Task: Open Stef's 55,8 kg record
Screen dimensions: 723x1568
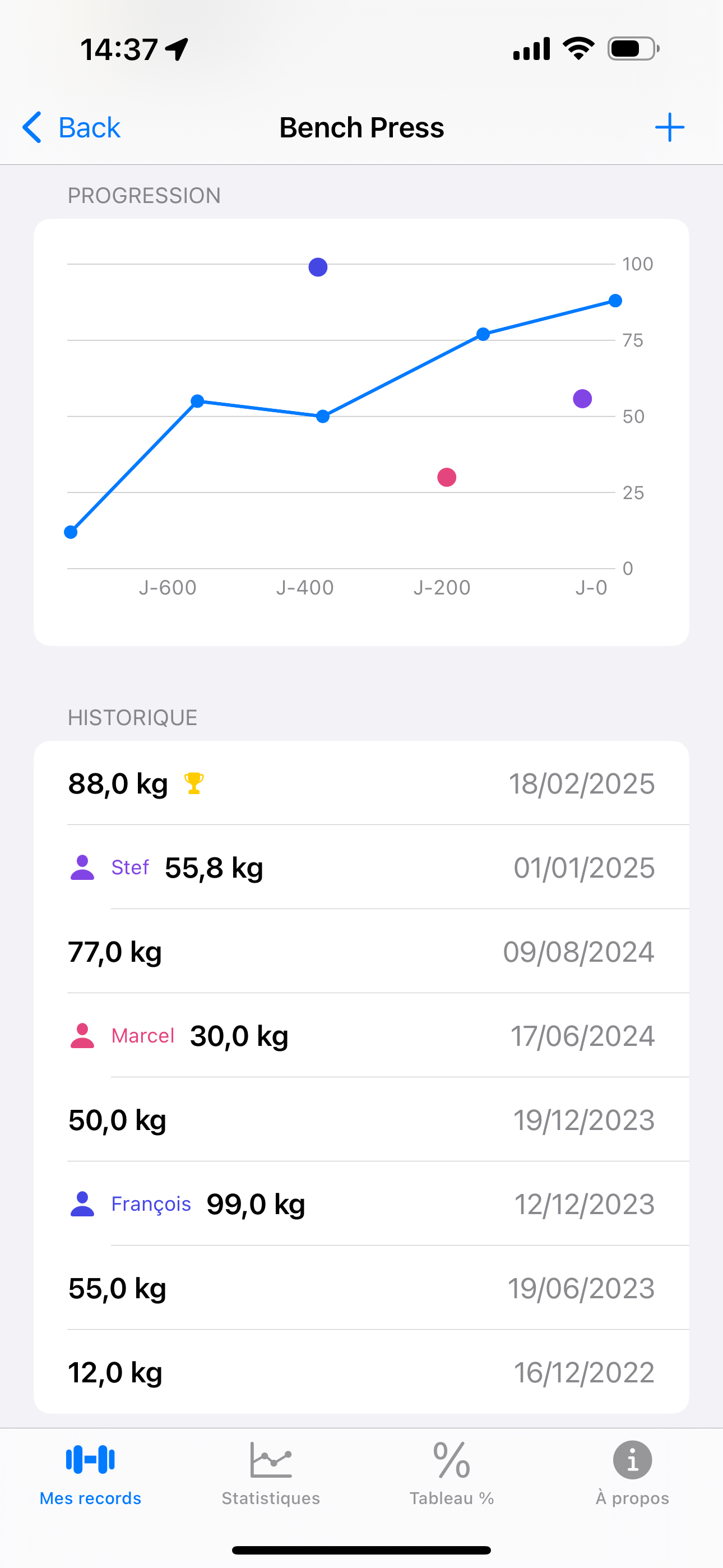Action: point(361,868)
